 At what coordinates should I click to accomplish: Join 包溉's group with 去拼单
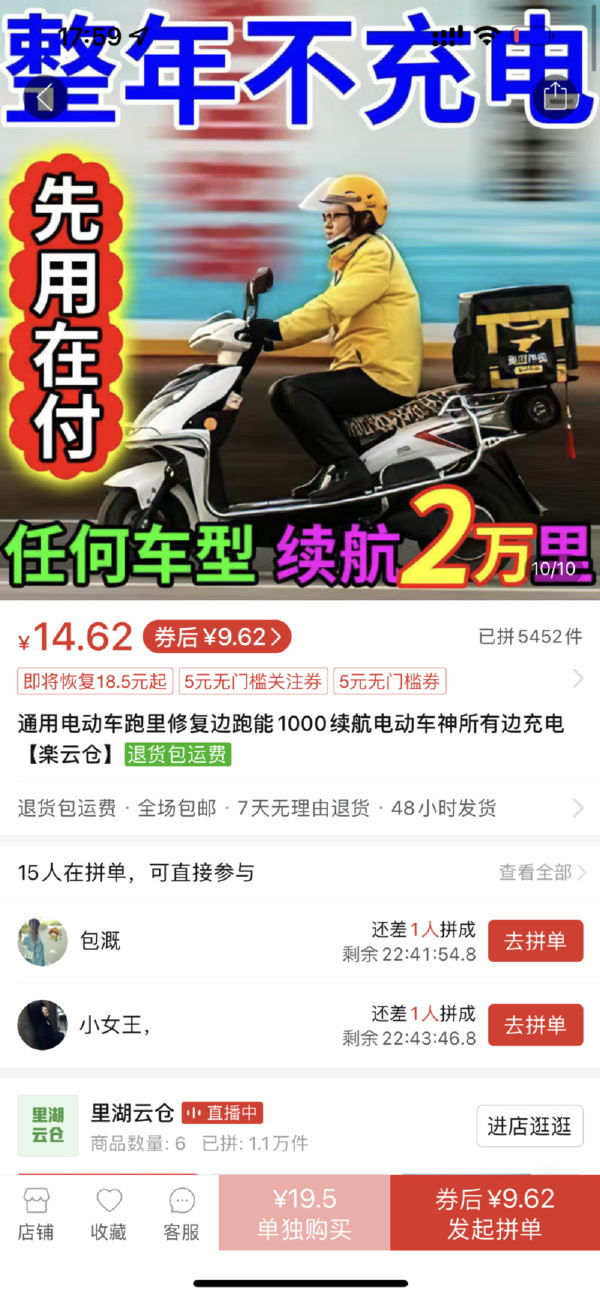(534, 941)
